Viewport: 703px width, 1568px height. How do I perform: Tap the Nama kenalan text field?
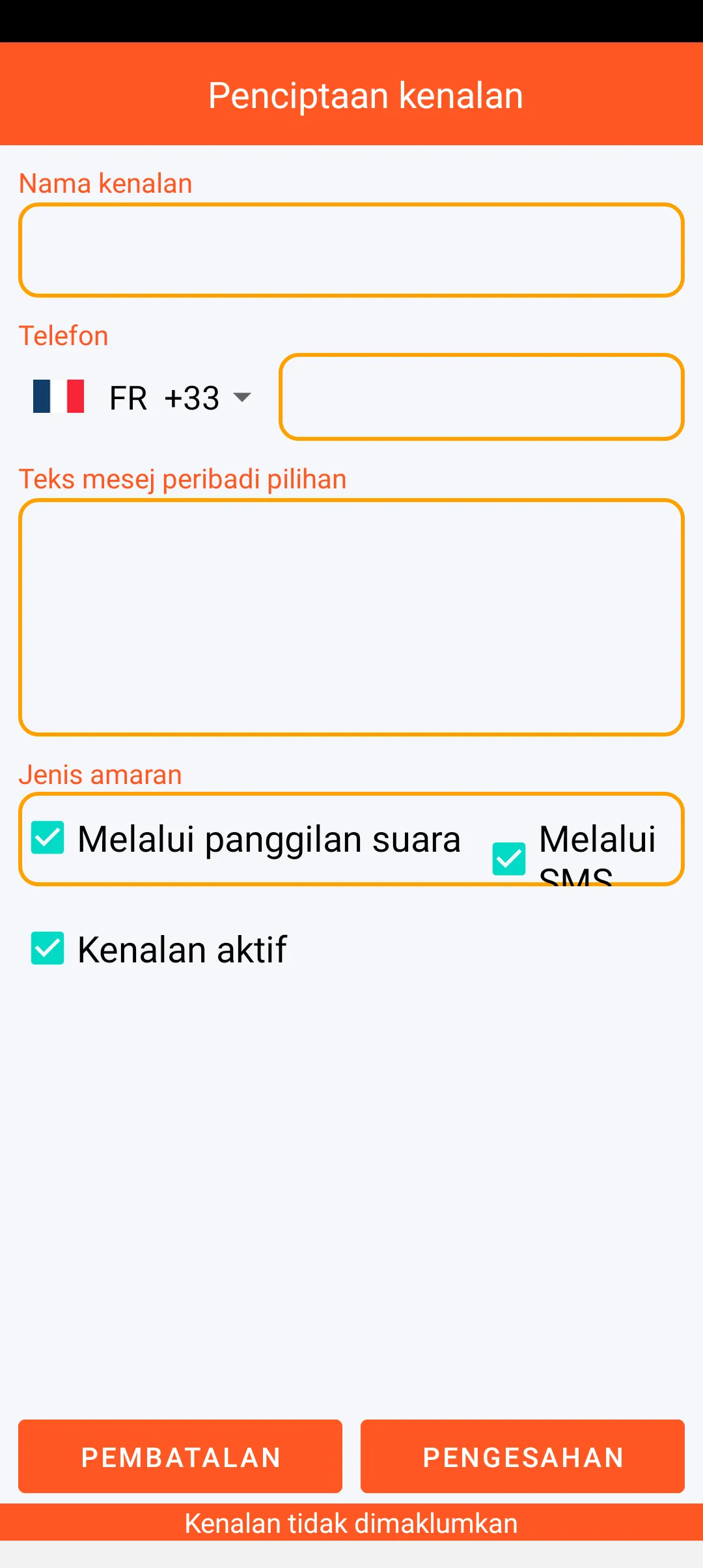(x=351, y=250)
